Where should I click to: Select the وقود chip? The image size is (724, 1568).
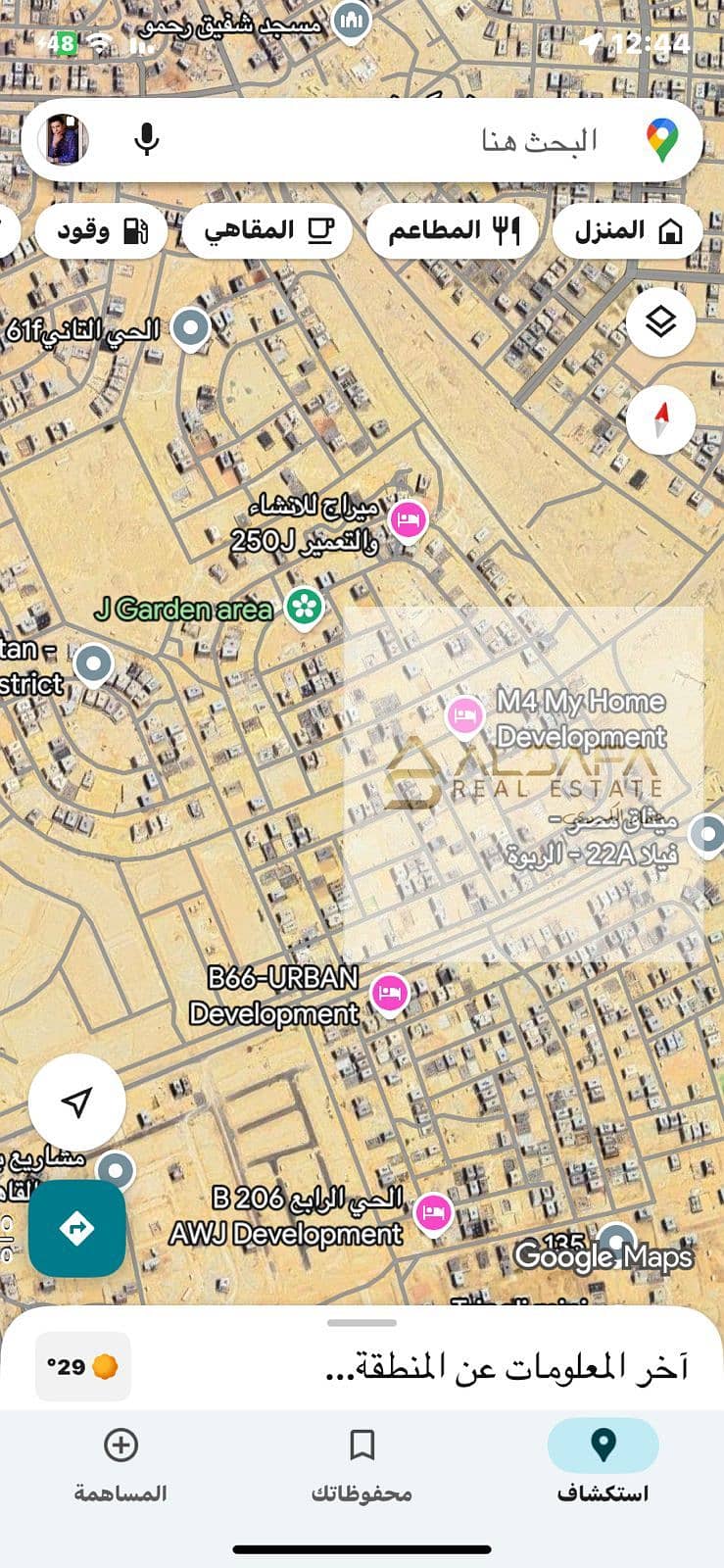(101, 231)
